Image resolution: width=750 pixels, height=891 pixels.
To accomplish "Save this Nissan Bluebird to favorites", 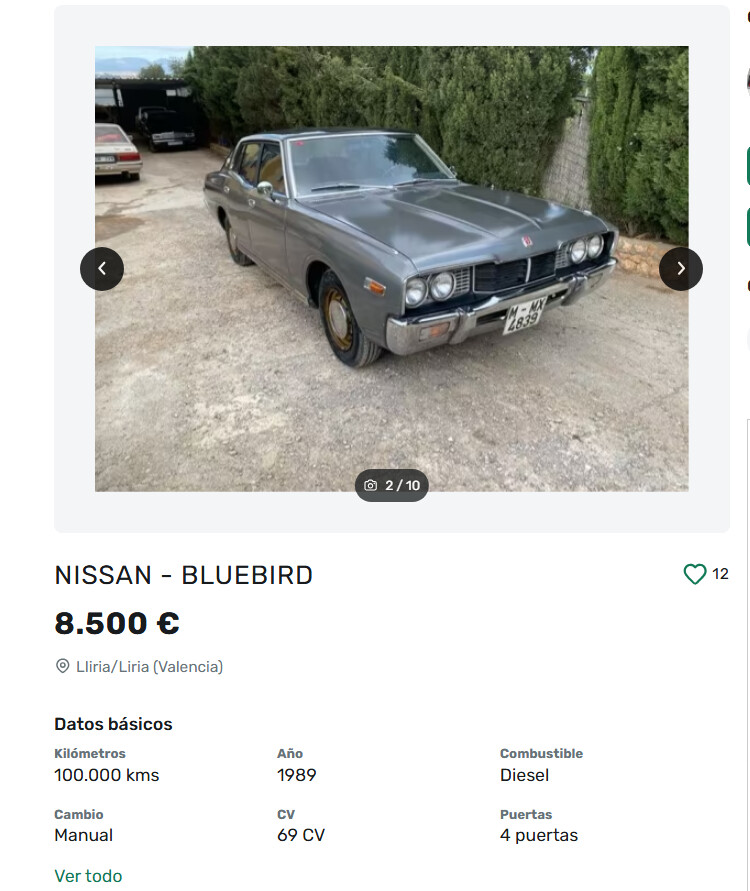I will [x=695, y=574].
